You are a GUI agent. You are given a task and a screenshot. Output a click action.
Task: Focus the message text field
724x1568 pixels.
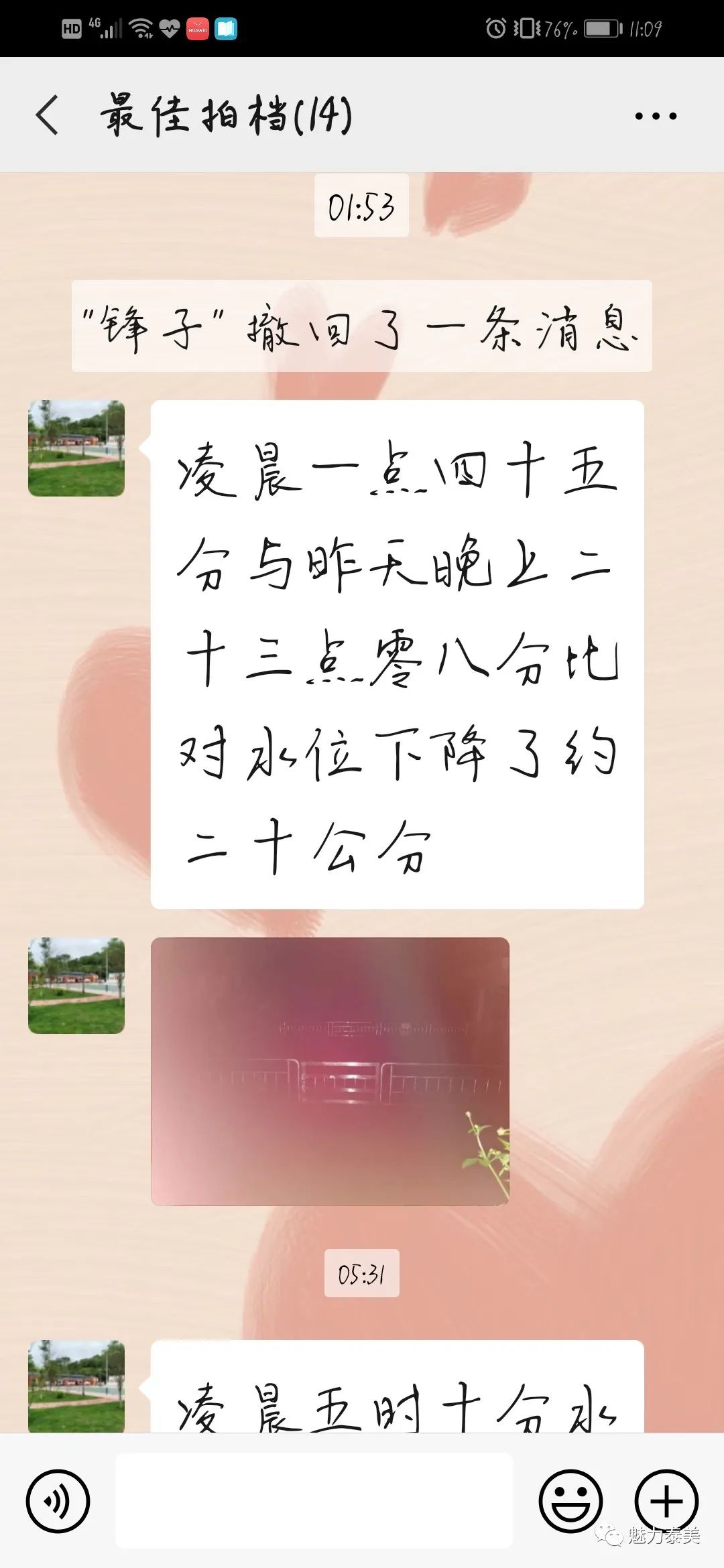pyautogui.click(x=314, y=1500)
